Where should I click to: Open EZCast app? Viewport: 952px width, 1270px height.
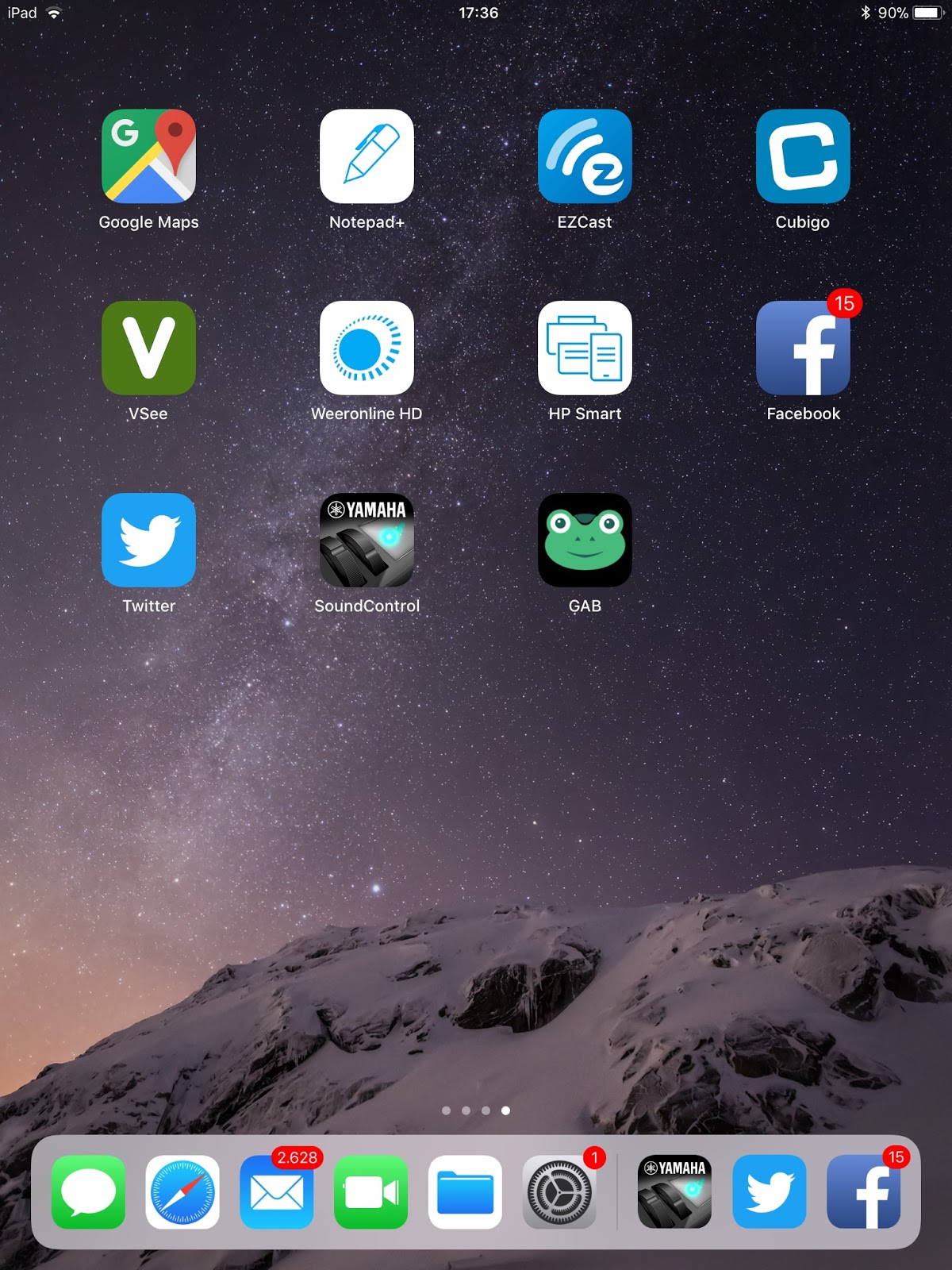585,156
